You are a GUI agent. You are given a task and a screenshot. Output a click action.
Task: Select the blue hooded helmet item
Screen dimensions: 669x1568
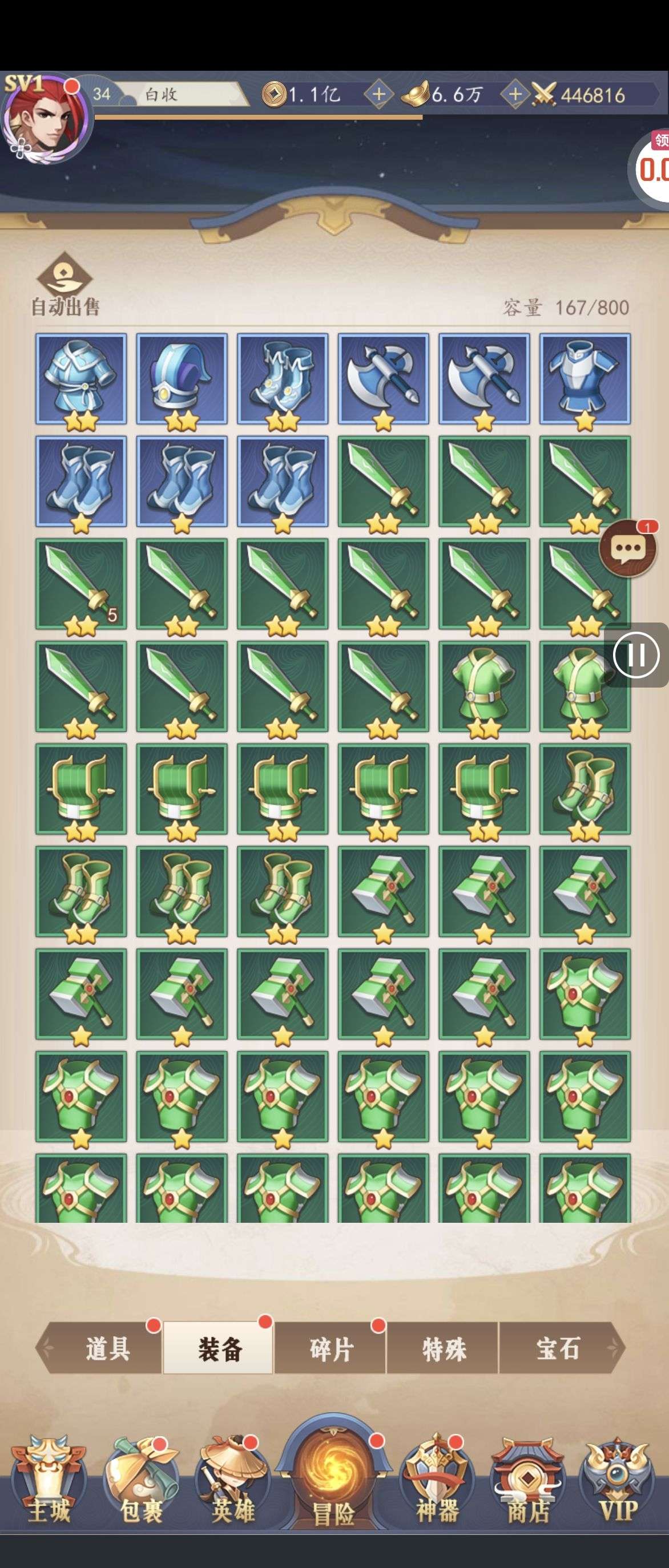coord(182,379)
